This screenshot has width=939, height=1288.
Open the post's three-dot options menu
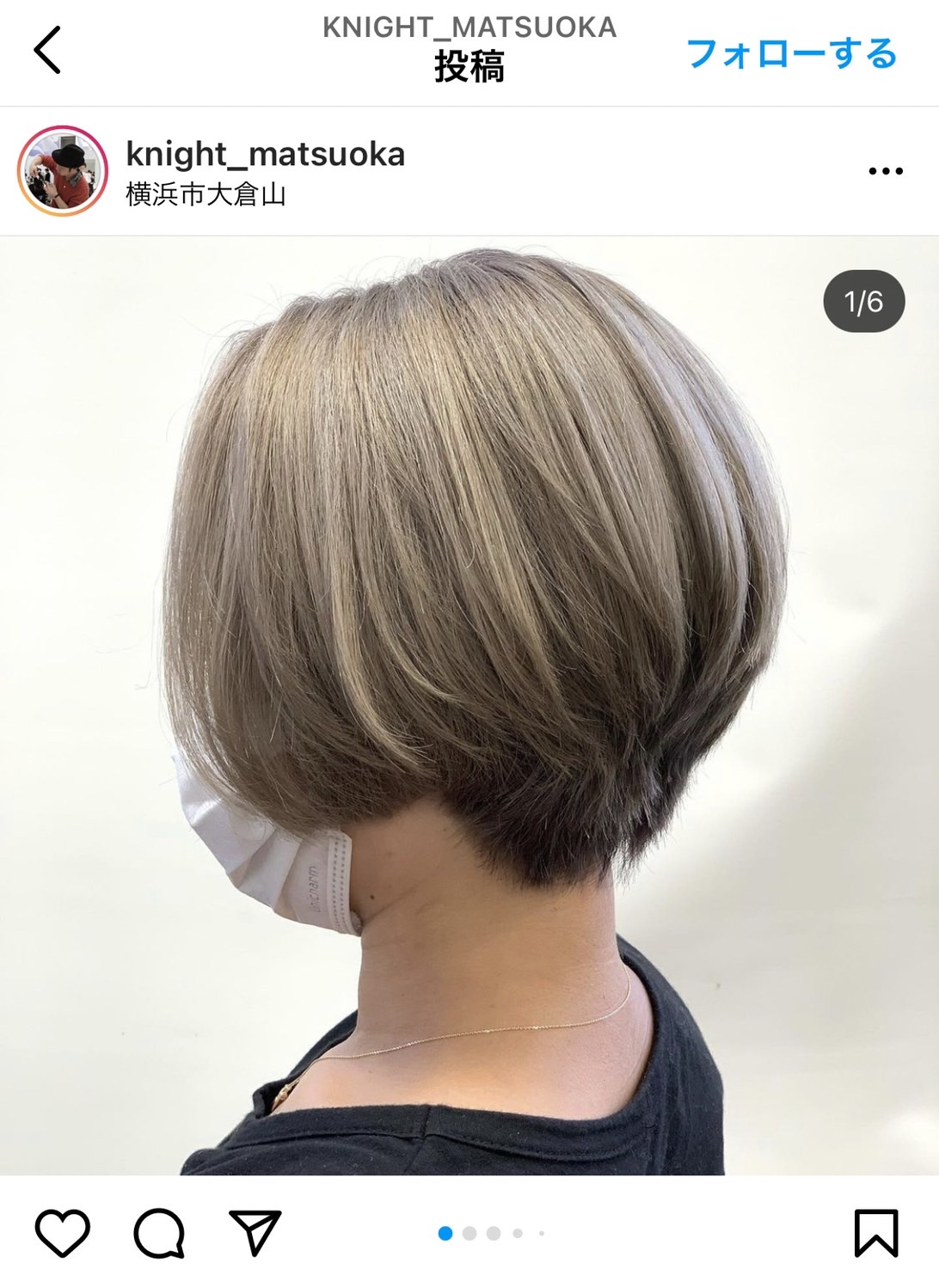(x=885, y=171)
